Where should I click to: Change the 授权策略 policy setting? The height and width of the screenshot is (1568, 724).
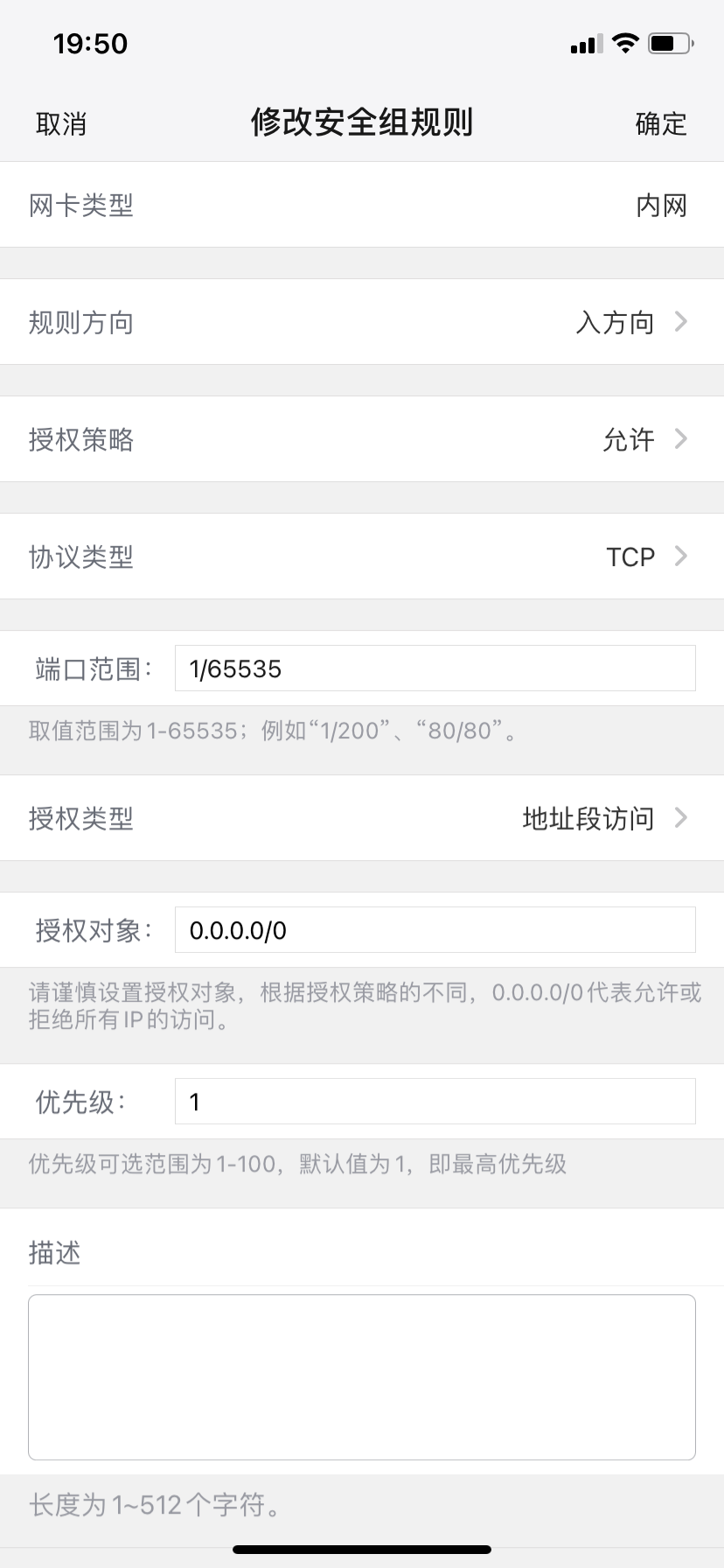[x=362, y=439]
